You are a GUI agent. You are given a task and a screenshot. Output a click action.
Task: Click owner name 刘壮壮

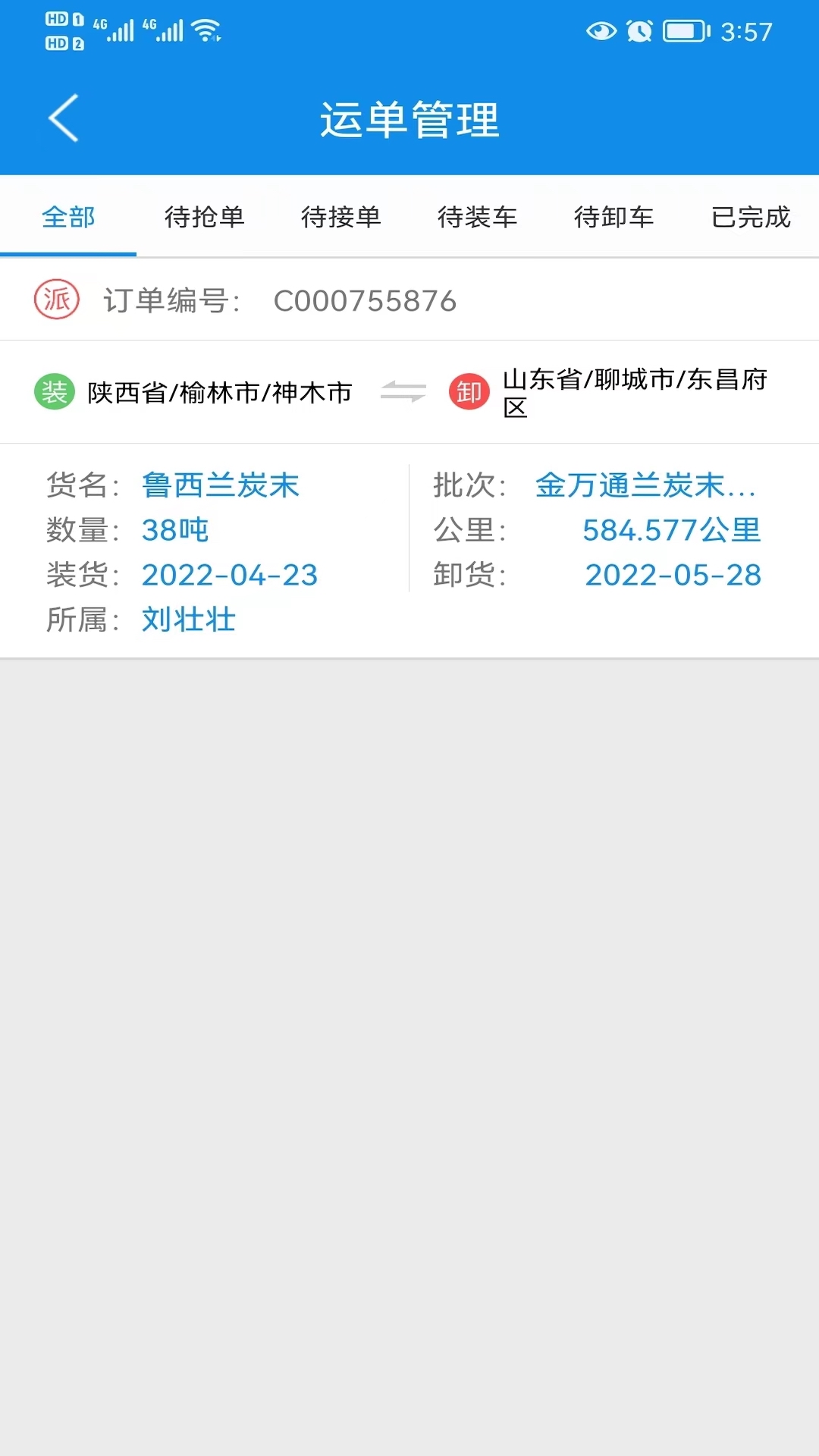[x=188, y=620]
